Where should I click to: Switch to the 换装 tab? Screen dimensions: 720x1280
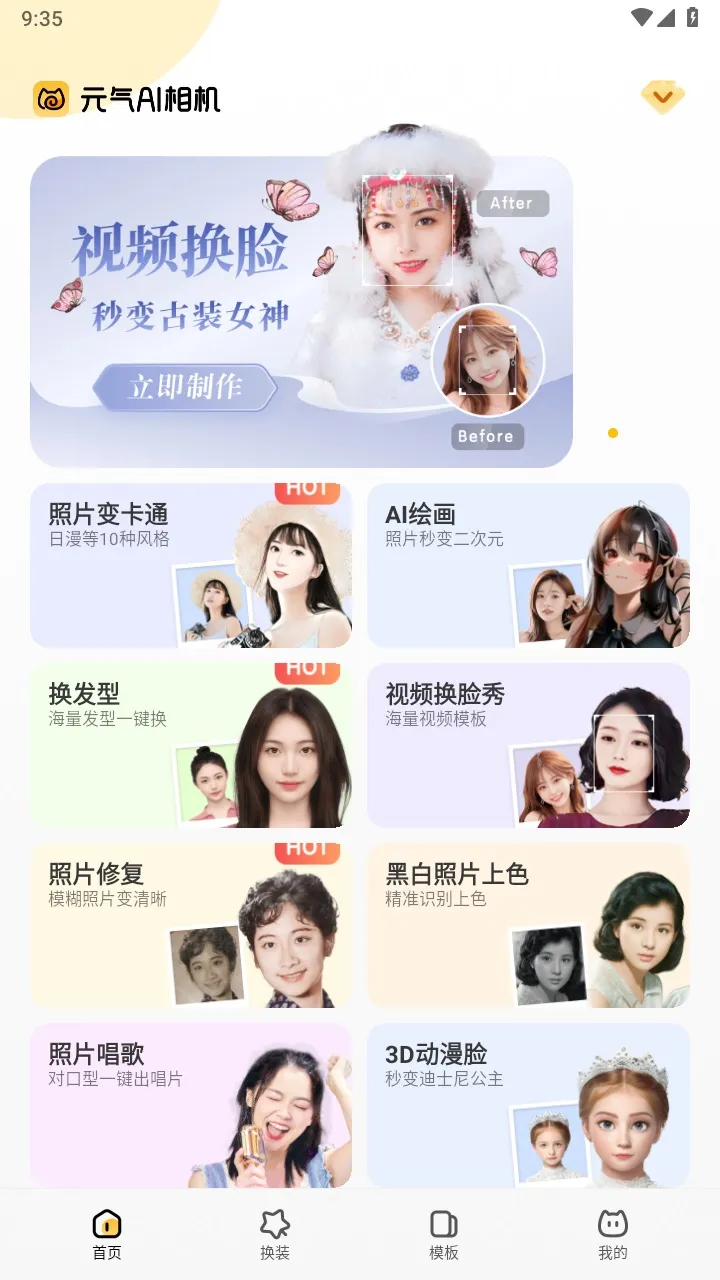[x=275, y=1234]
